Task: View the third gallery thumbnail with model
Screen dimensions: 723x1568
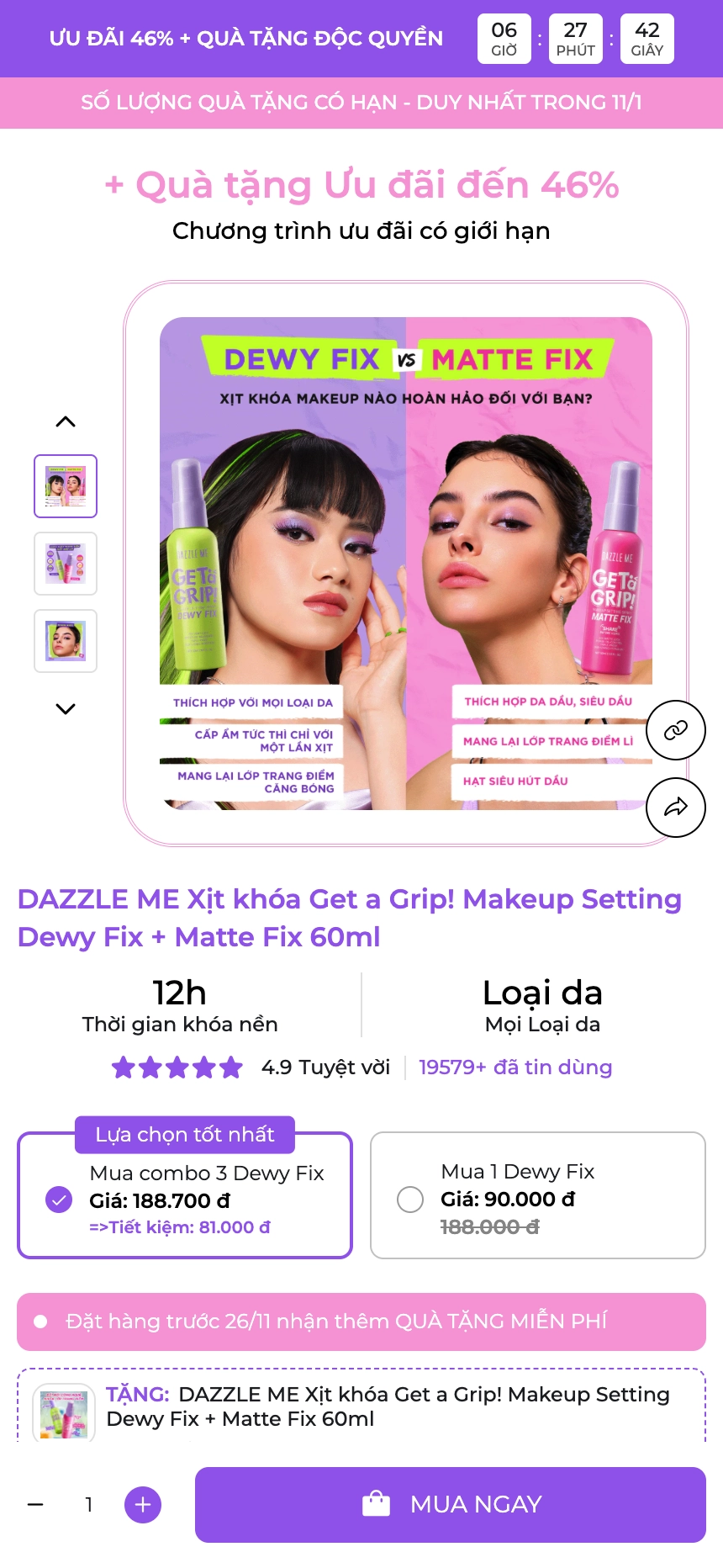Action: pos(66,641)
